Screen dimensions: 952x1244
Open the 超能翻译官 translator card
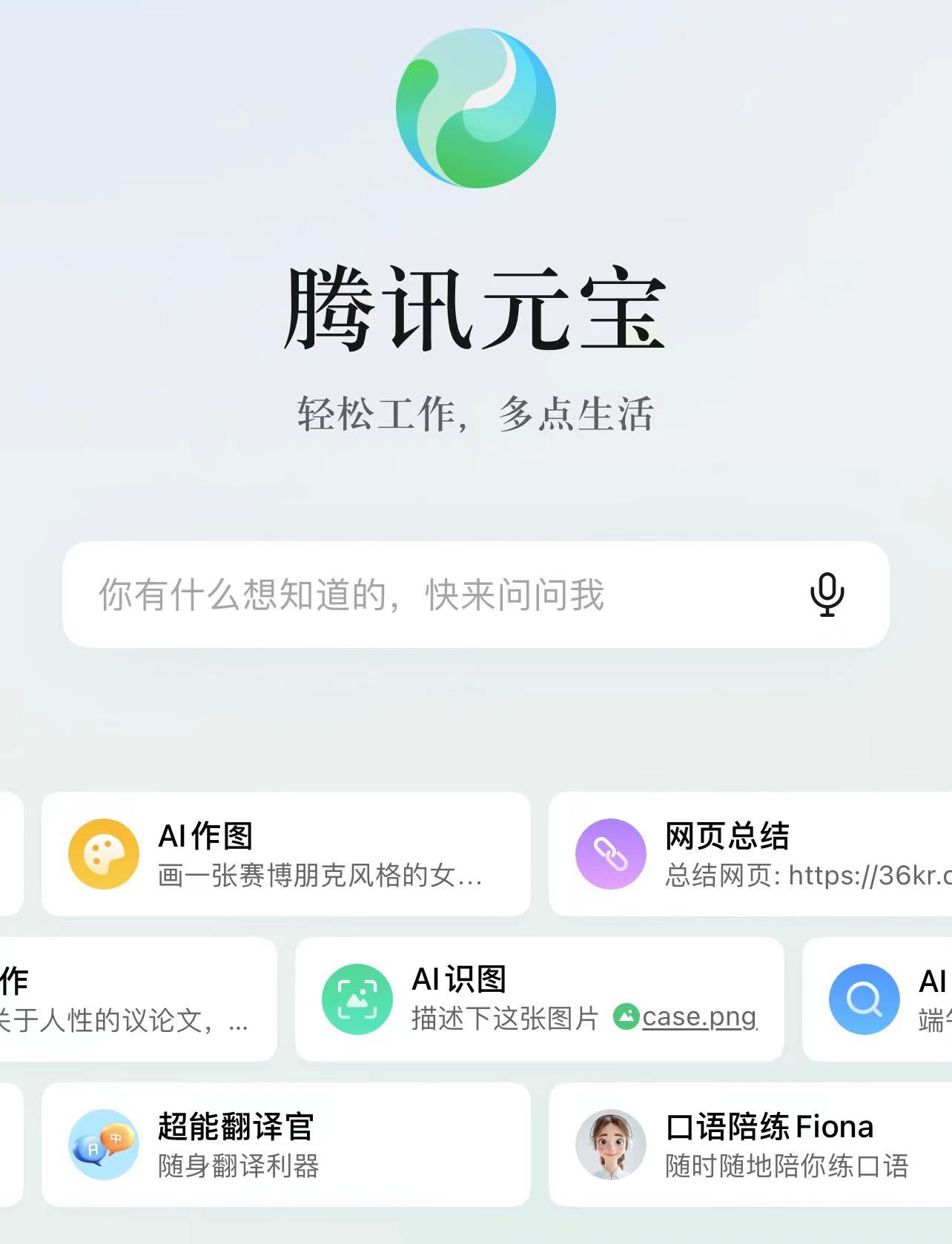tap(285, 1144)
